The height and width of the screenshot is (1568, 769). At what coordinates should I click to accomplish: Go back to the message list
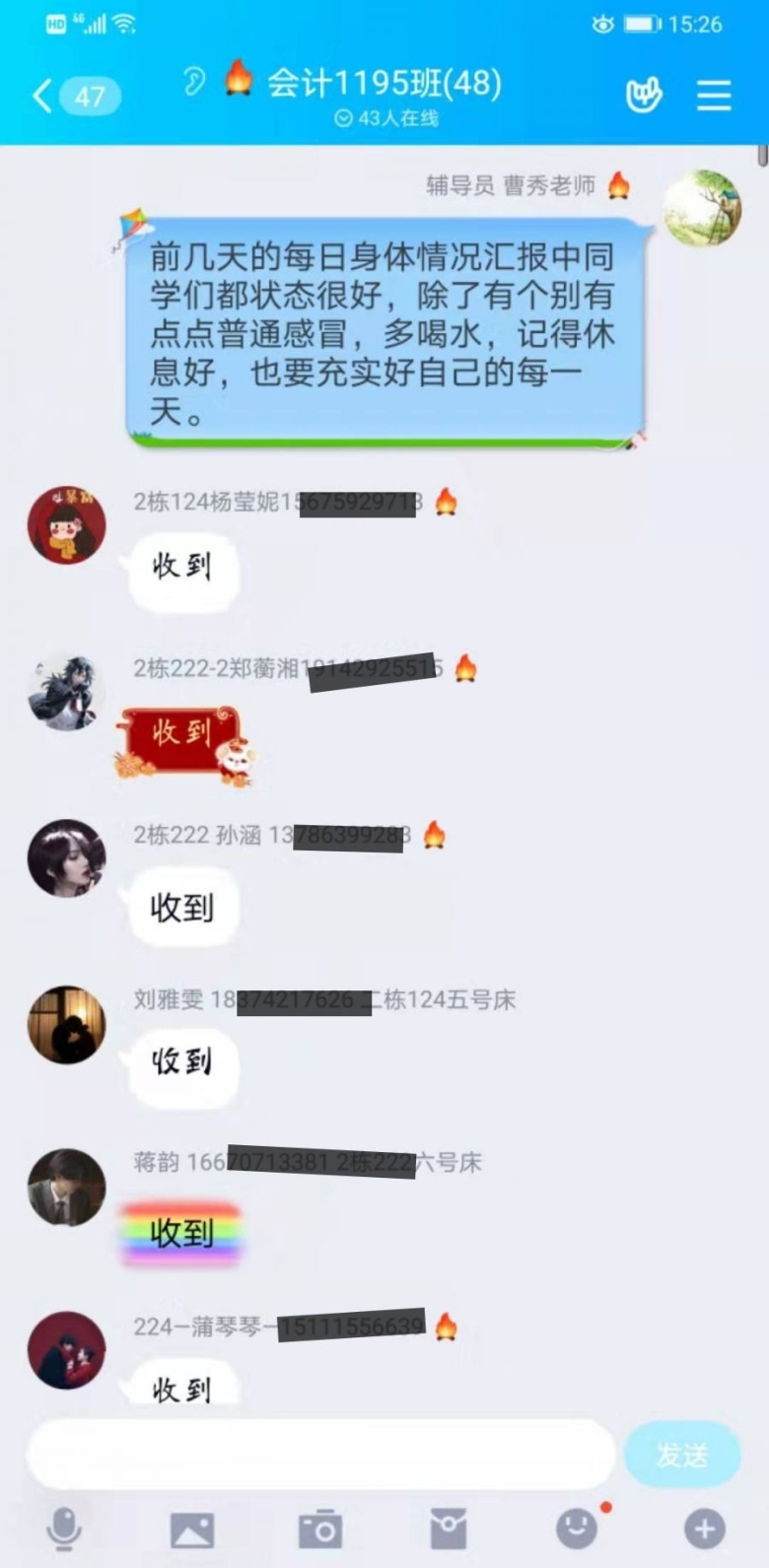pyautogui.click(x=74, y=96)
